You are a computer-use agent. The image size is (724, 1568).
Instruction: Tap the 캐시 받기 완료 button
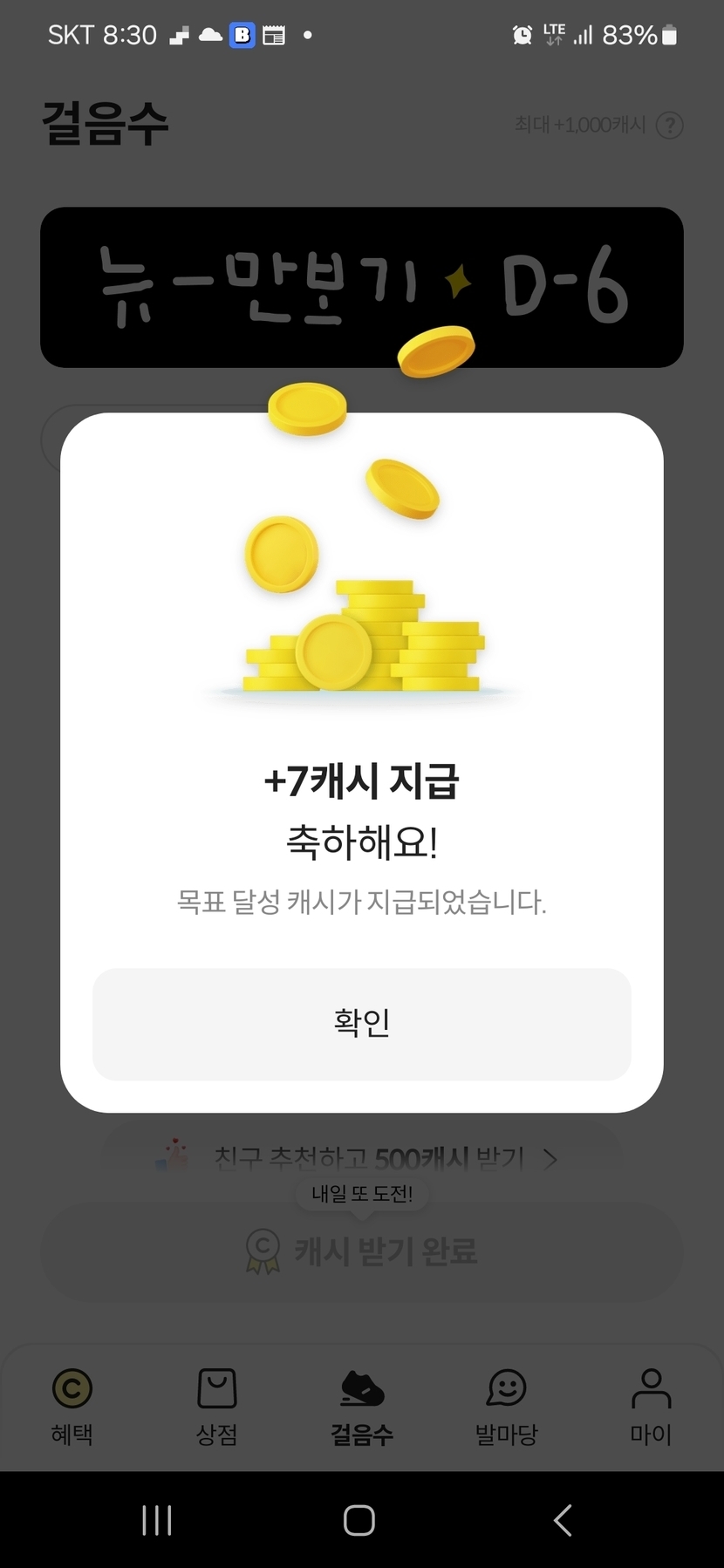coord(361,1252)
